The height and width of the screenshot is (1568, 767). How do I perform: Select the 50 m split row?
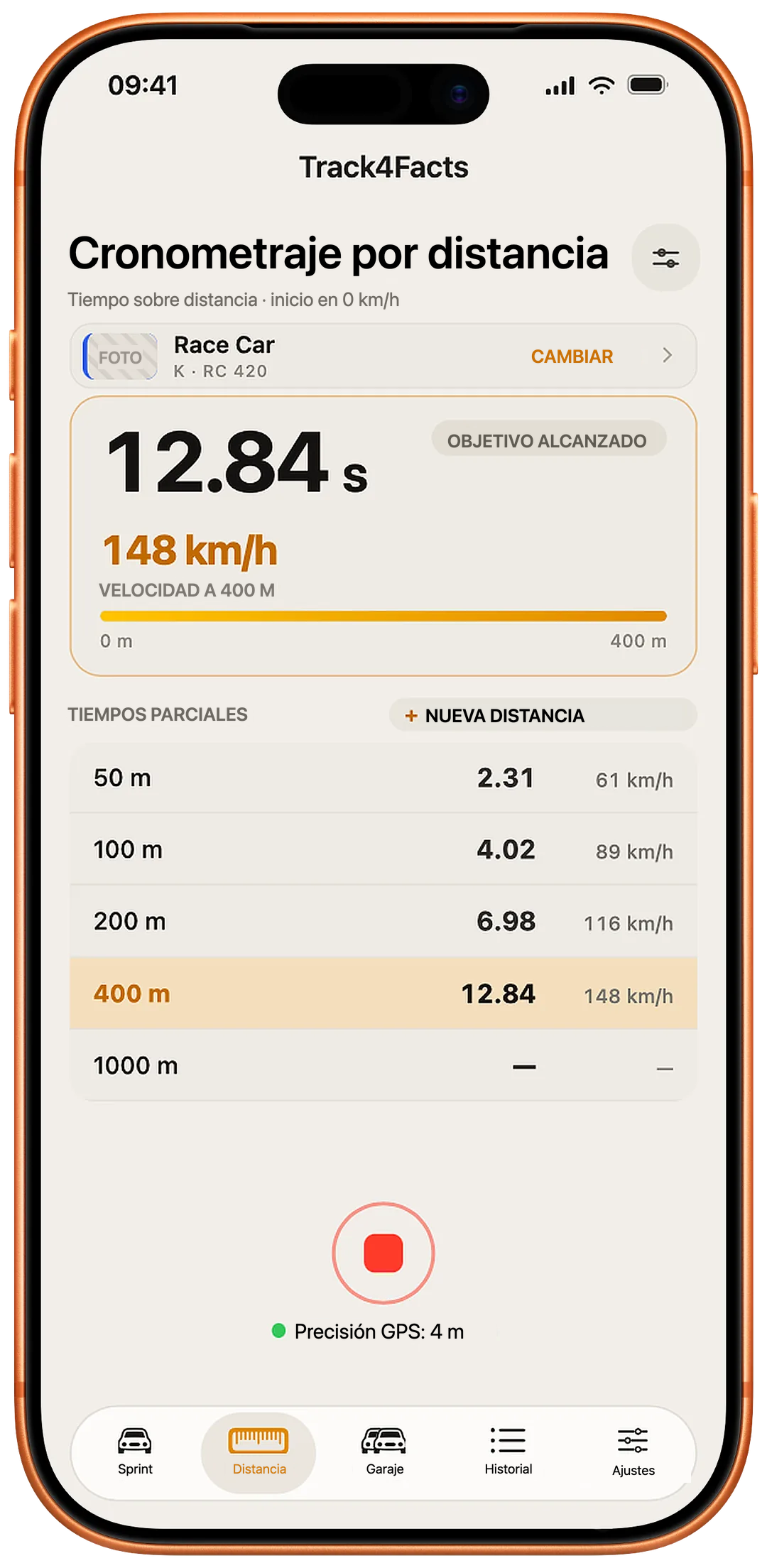pos(383,778)
